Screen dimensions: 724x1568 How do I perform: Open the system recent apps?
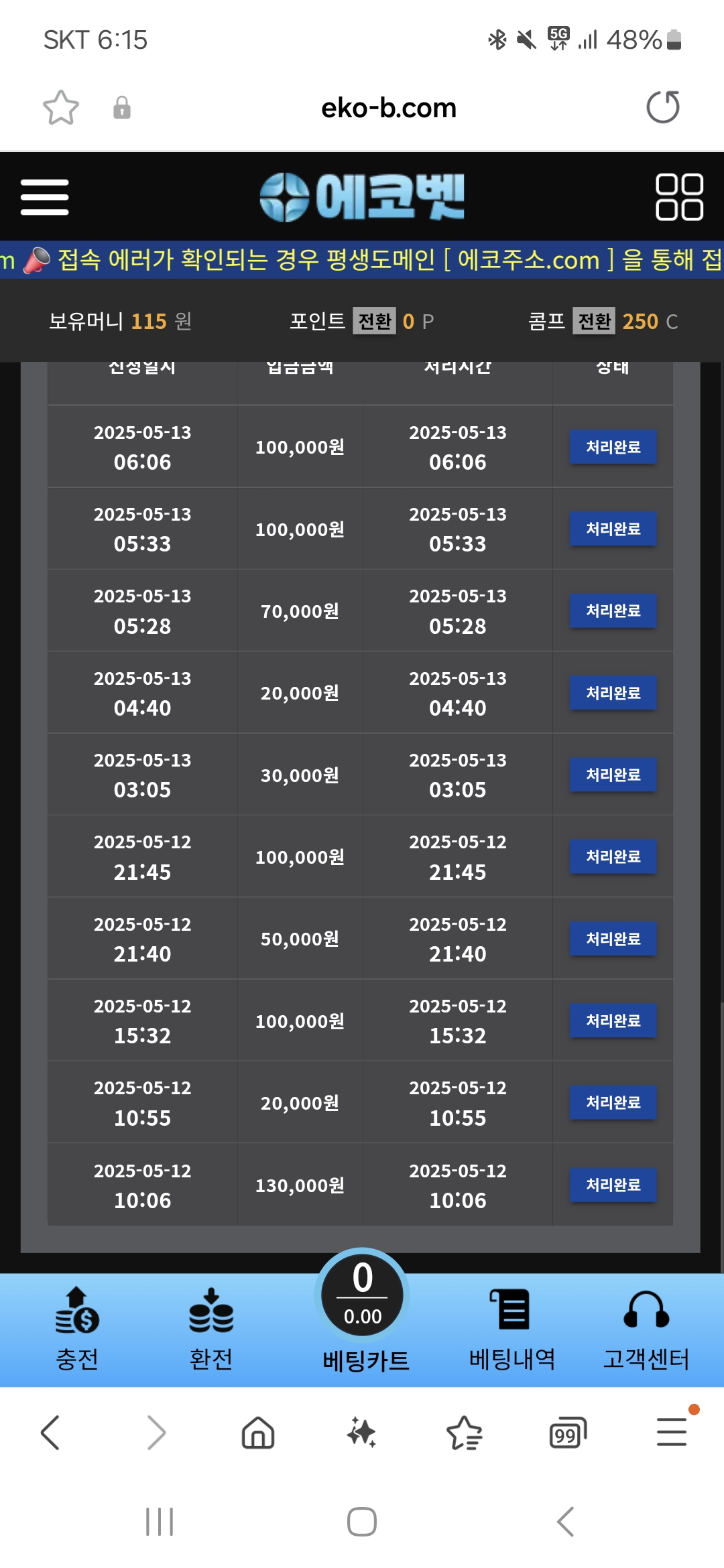pyautogui.click(x=160, y=1522)
